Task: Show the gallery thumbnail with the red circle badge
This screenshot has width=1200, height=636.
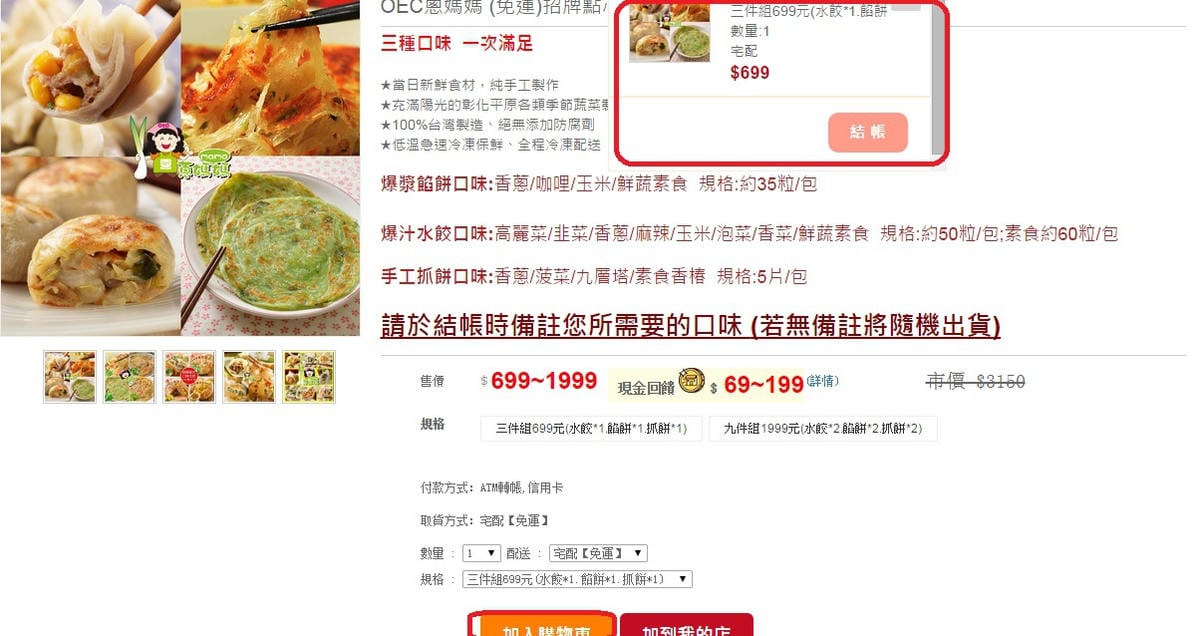Action: coord(189,377)
